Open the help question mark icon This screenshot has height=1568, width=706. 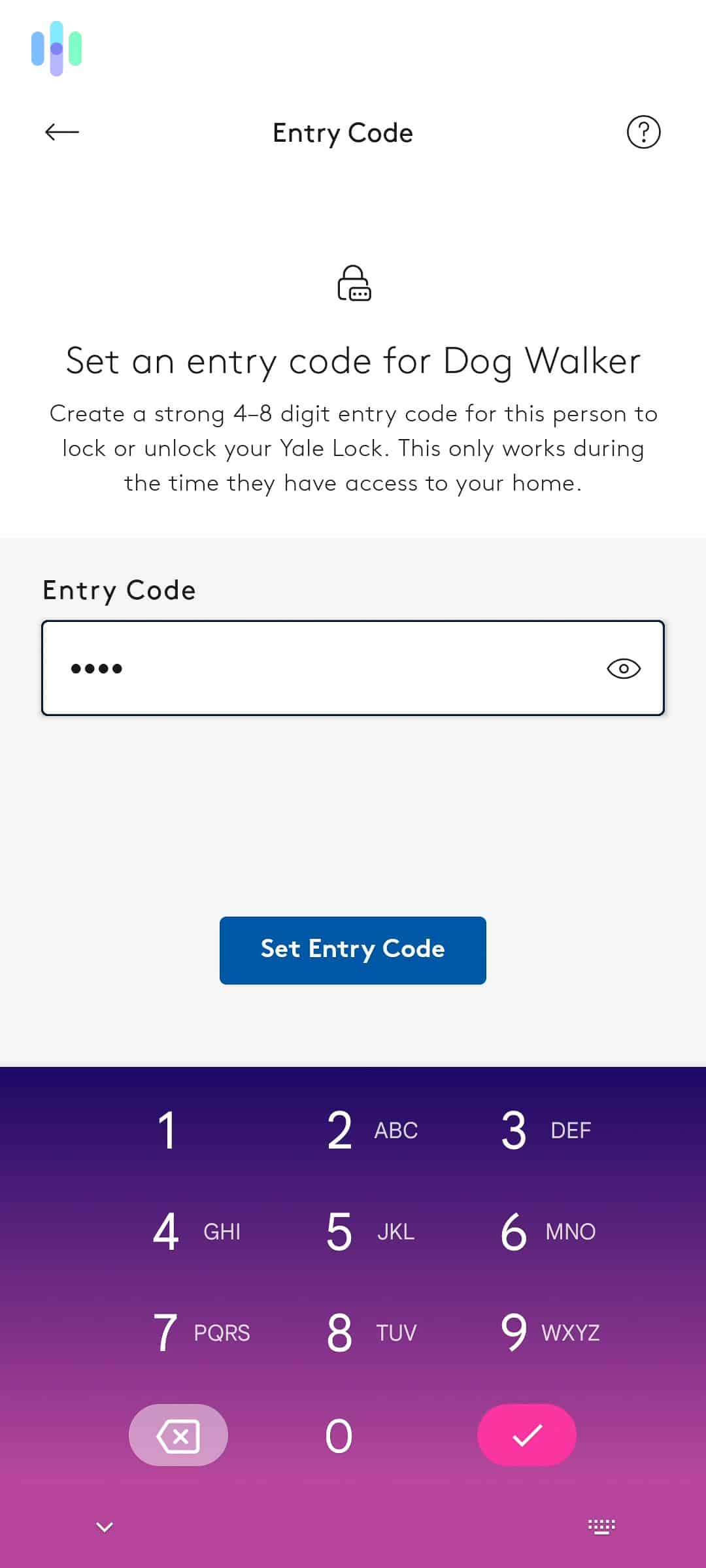[x=643, y=132]
